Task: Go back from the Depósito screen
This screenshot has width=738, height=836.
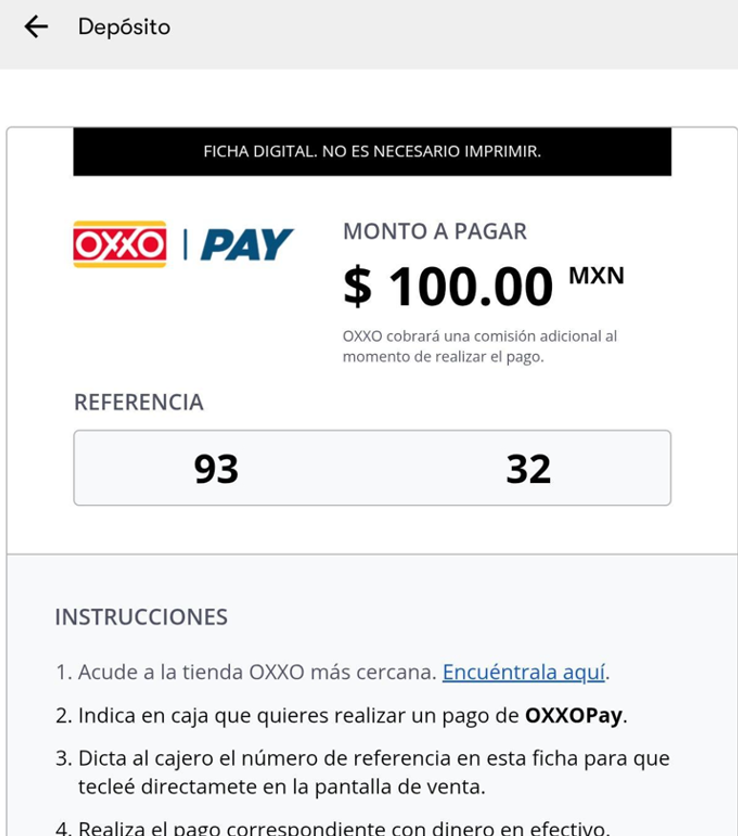Action: (x=37, y=27)
